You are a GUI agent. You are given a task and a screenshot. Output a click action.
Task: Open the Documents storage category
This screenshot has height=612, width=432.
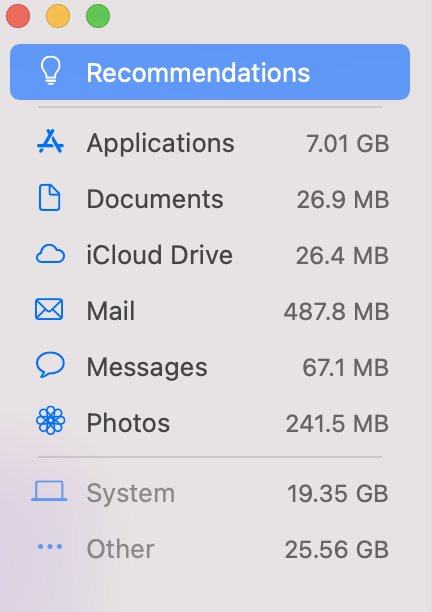pyautogui.click(x=210, y=199)
